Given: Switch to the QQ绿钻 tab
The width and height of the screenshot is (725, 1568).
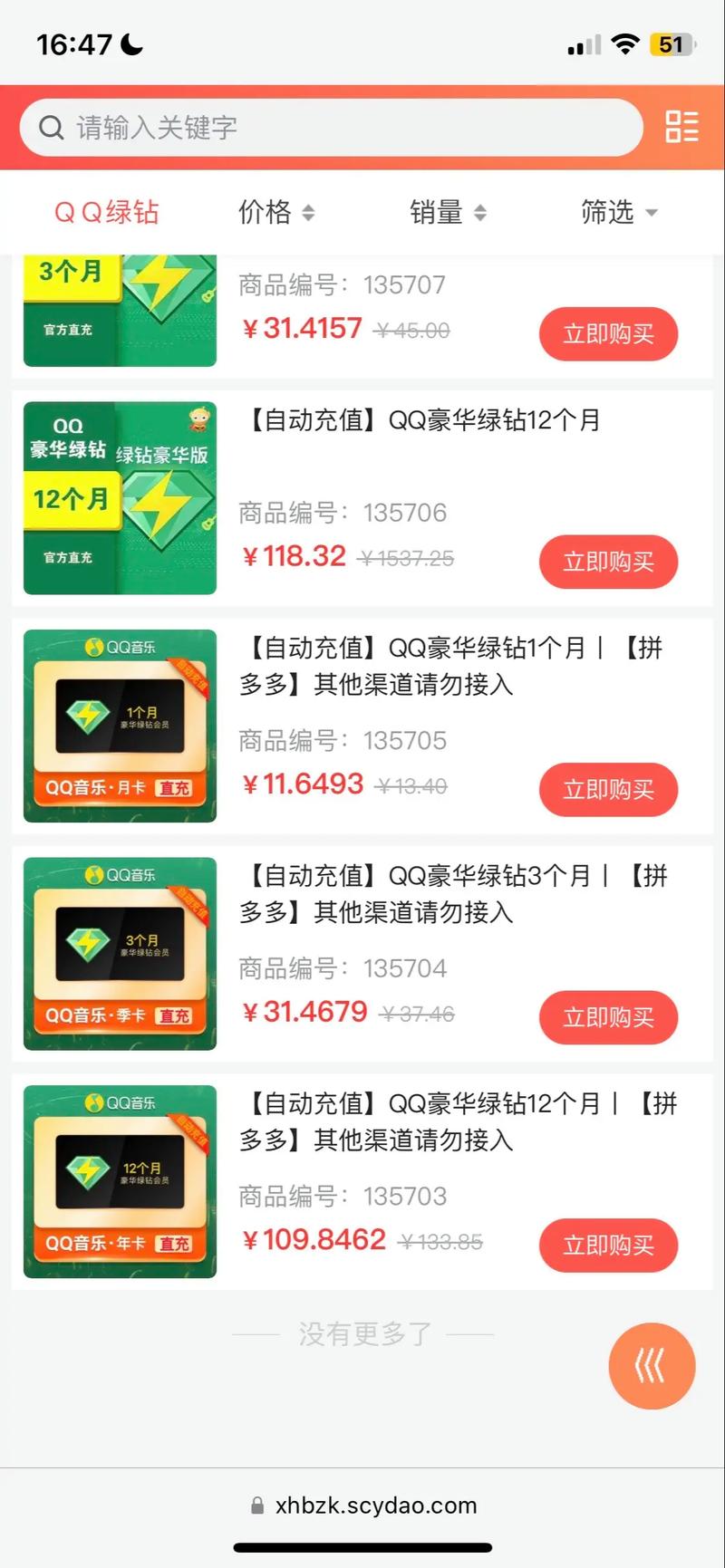Looking at the screenshot, I should point(105,212).
